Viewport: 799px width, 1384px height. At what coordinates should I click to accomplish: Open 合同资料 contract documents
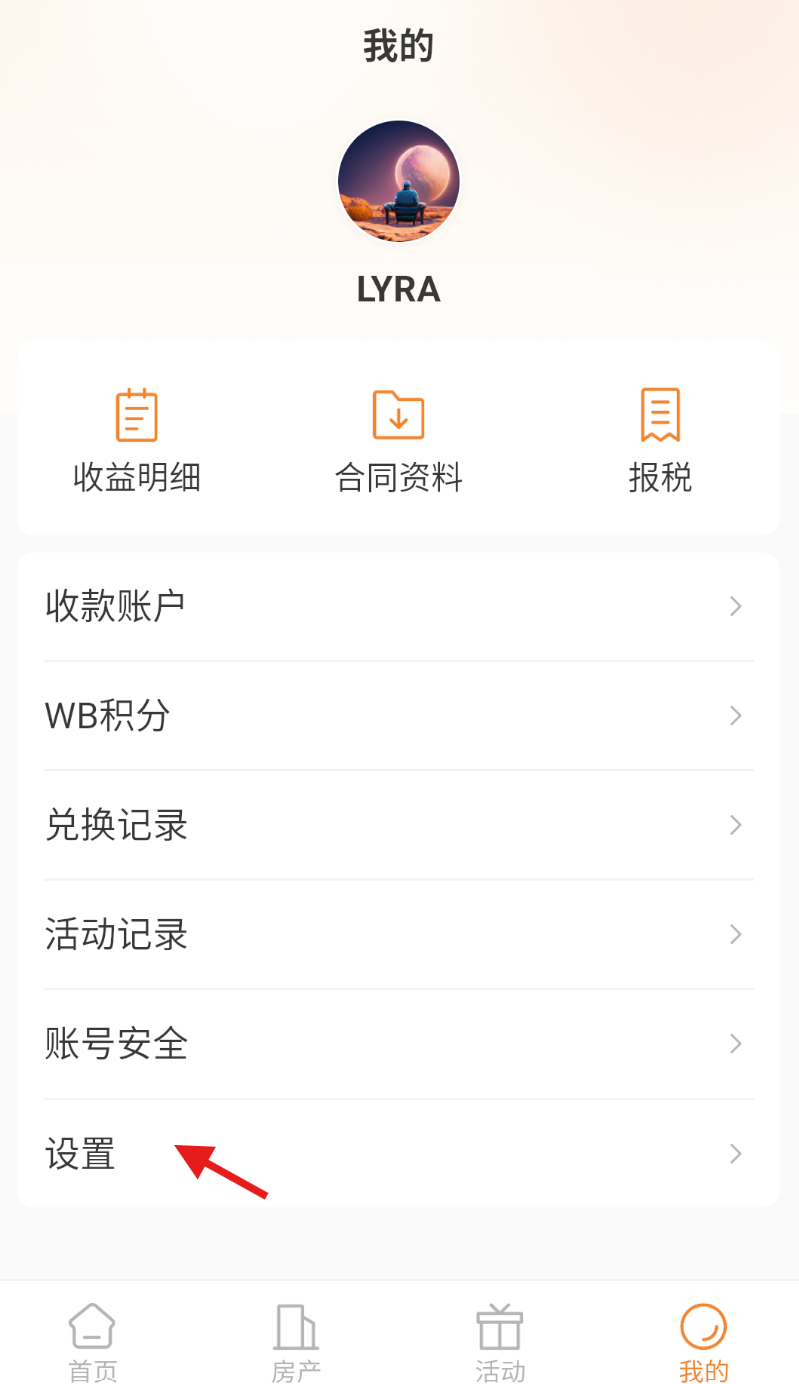pyautogui.click(x=398, y=440)
